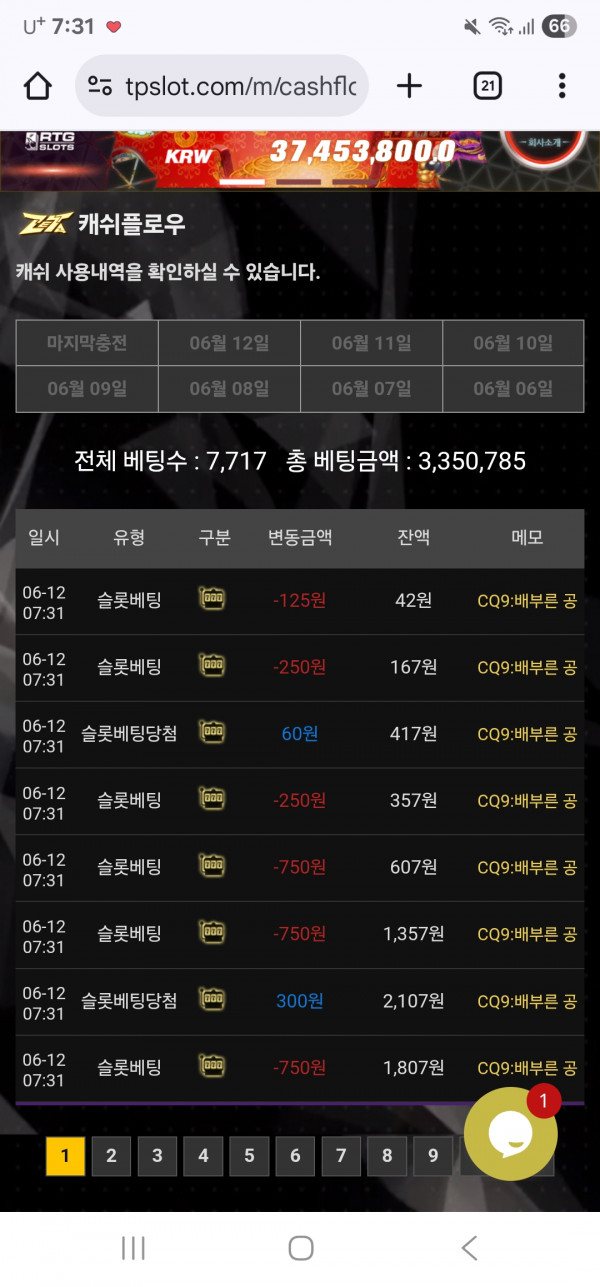Filter history by 06월 08일
Viewport: 600px width, 1287px height.
(x=229, y=388)
